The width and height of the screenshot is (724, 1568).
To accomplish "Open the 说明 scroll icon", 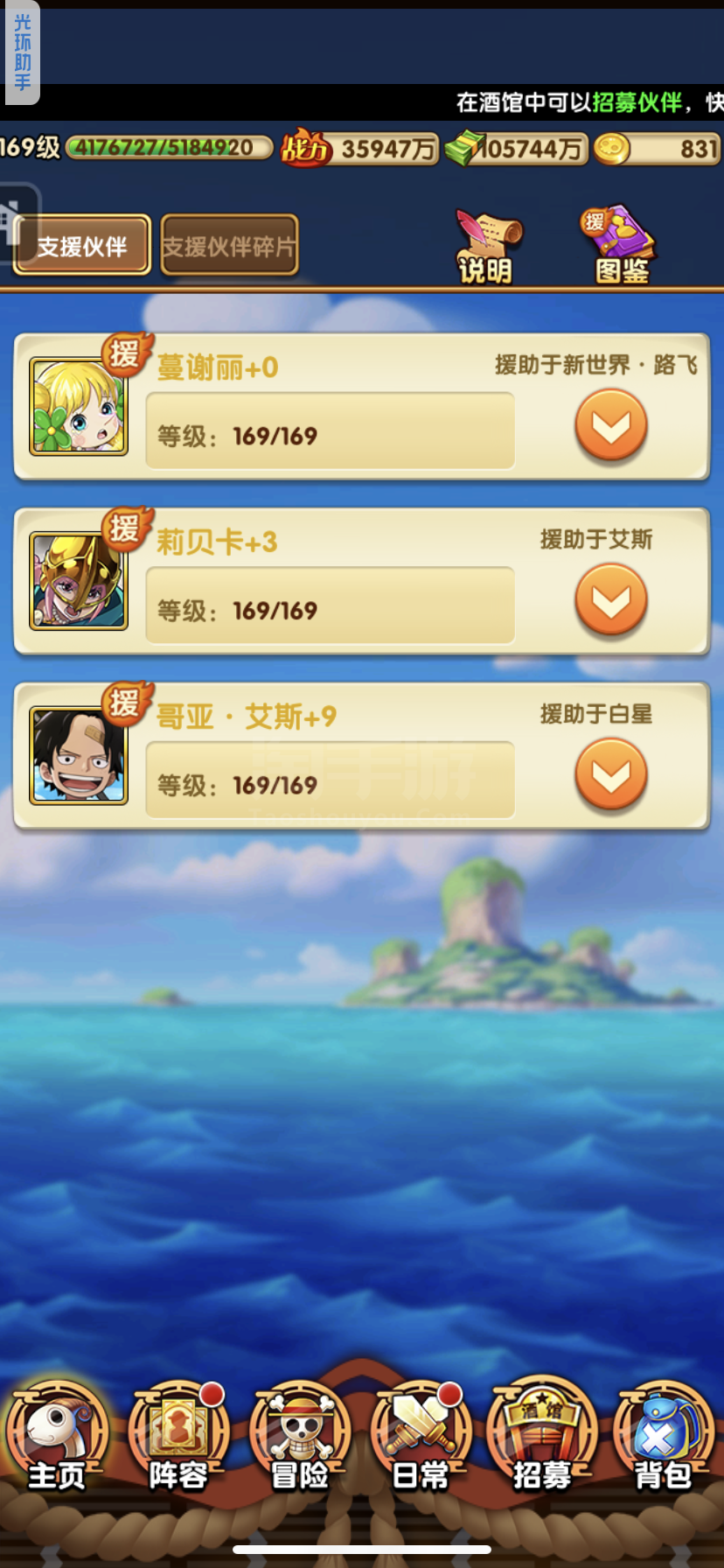I will (487, 246).
